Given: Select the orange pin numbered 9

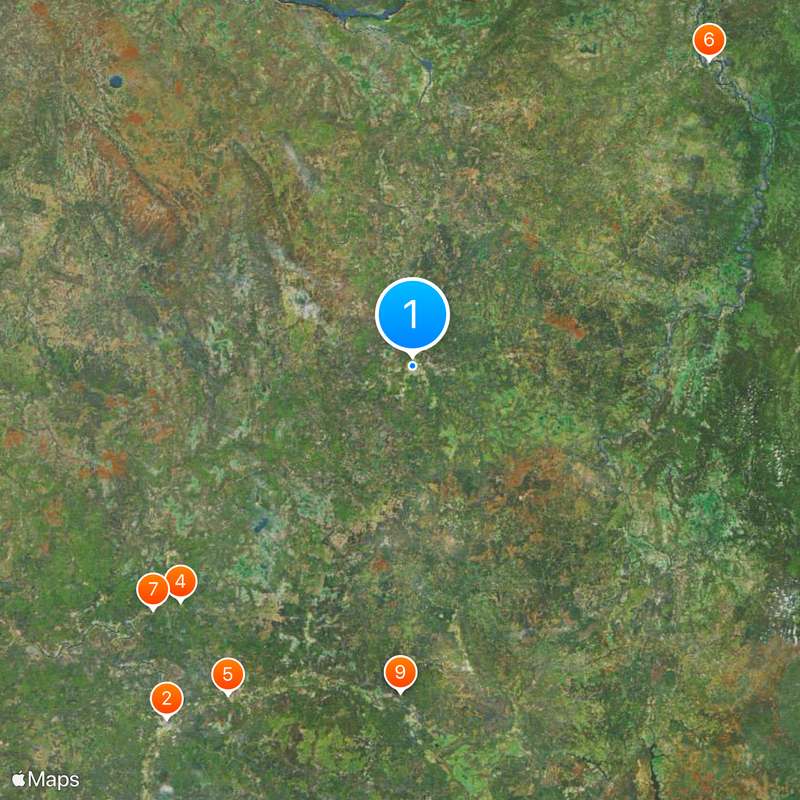Looking at the screenshot, I should pos(400,672).
